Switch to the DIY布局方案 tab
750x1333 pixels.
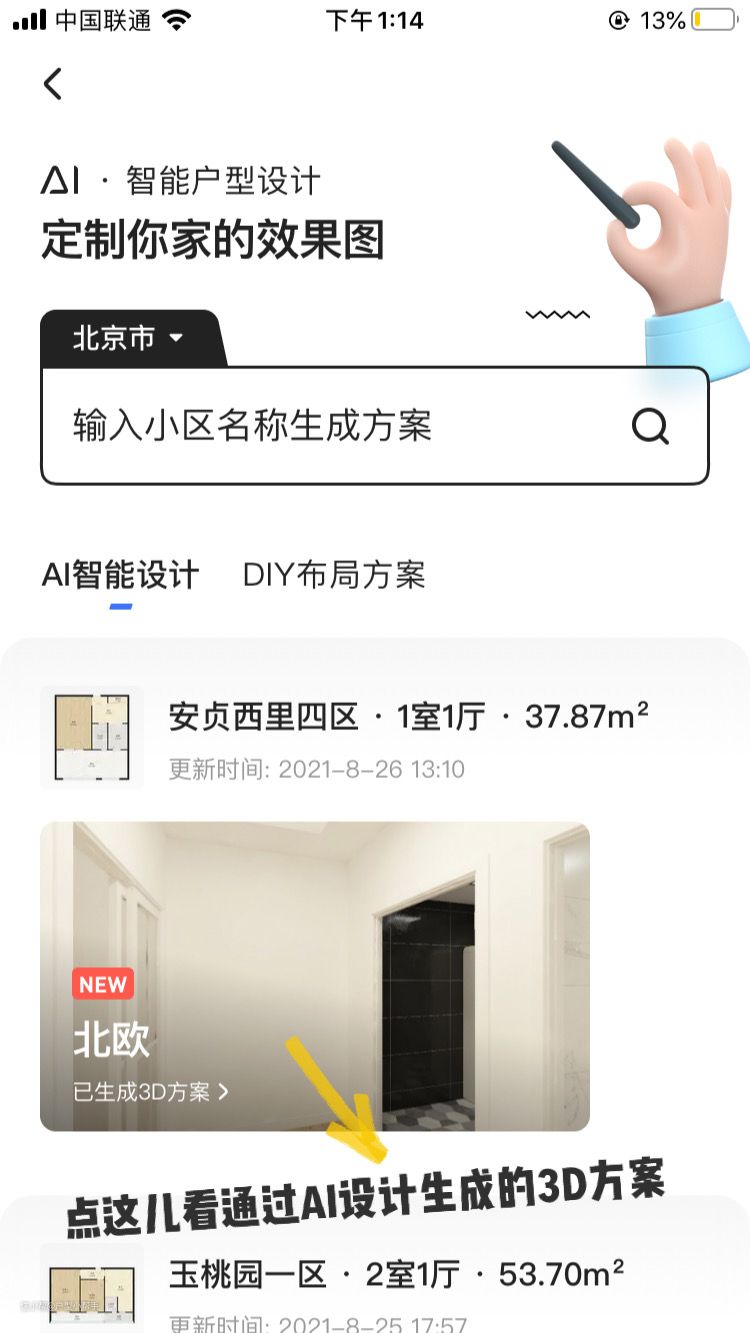tap(334, 576)
